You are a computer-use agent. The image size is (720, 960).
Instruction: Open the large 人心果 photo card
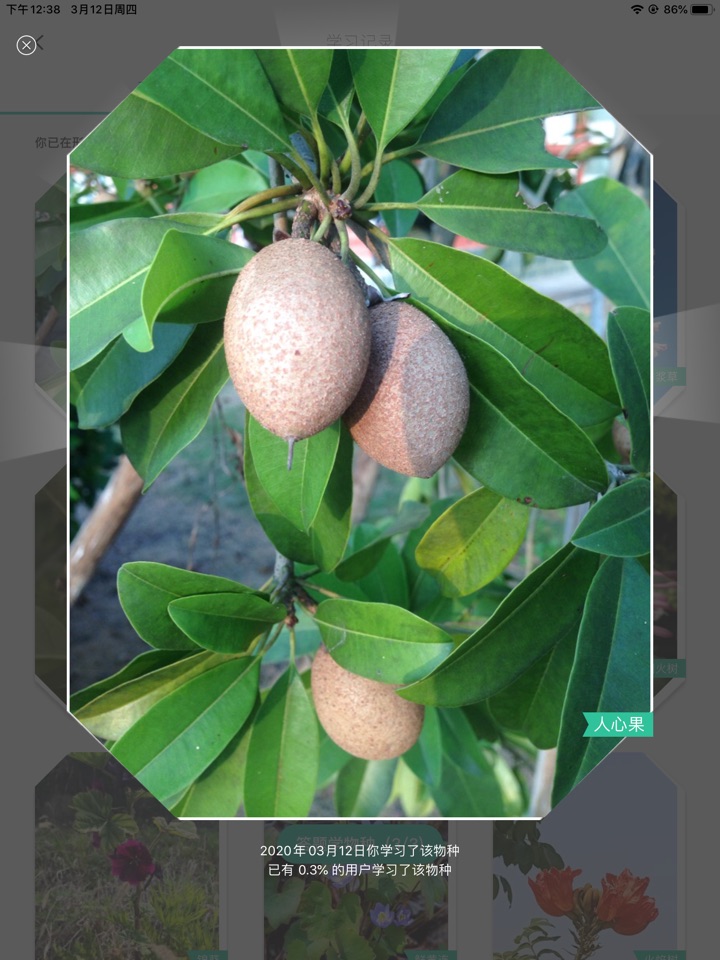coord(360,432)
